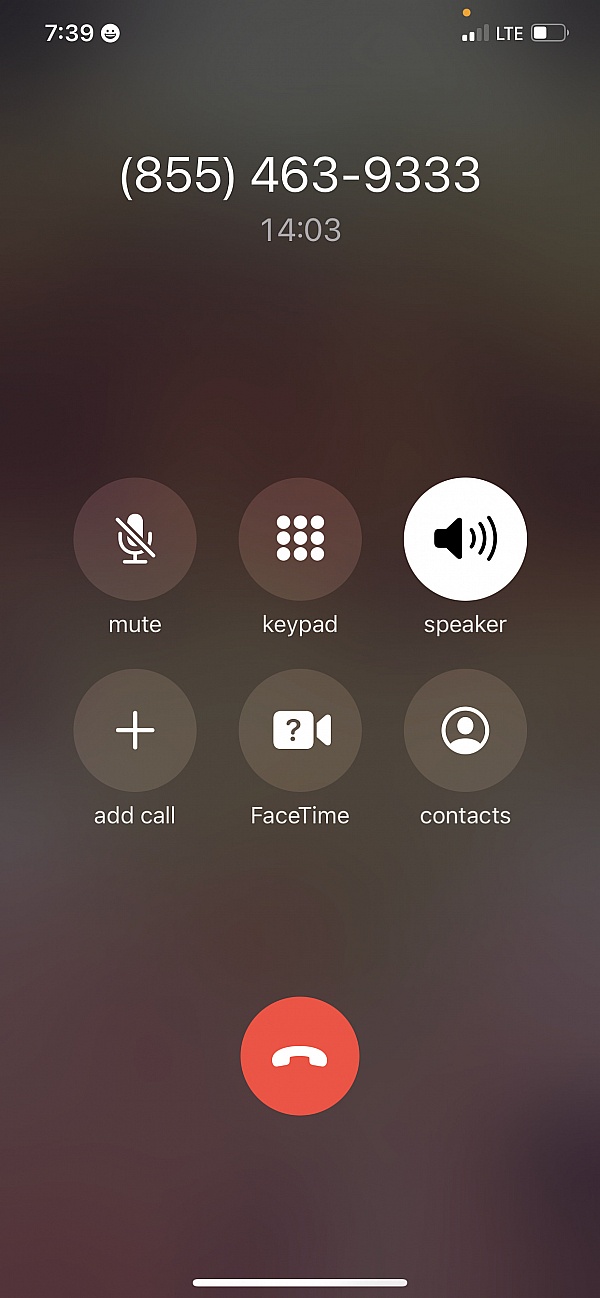Turn off the speaker
This screenshot has width=600, height=1298.
tap(465, 539)
